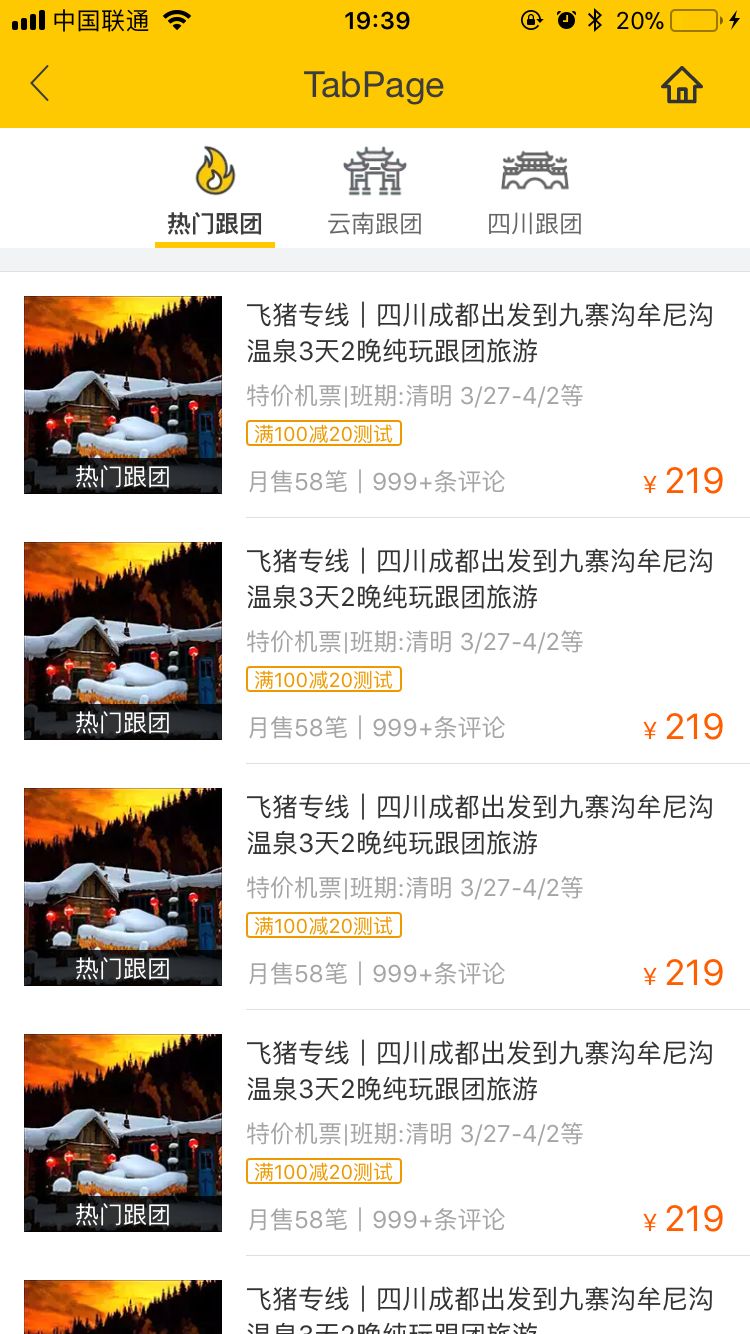Open the first 九寨沟 tour listing
This screenshot has width=750, height=1334.
[480, 334]
